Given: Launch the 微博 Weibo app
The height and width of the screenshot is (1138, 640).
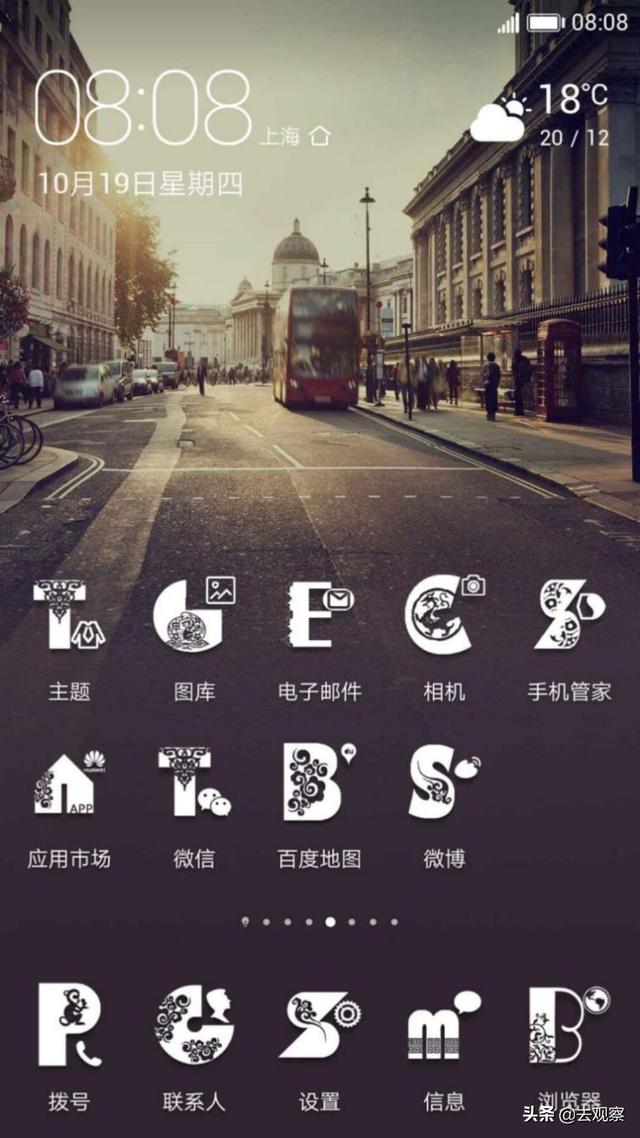Looking at the screenshot, I should click(x=444, y=783).
